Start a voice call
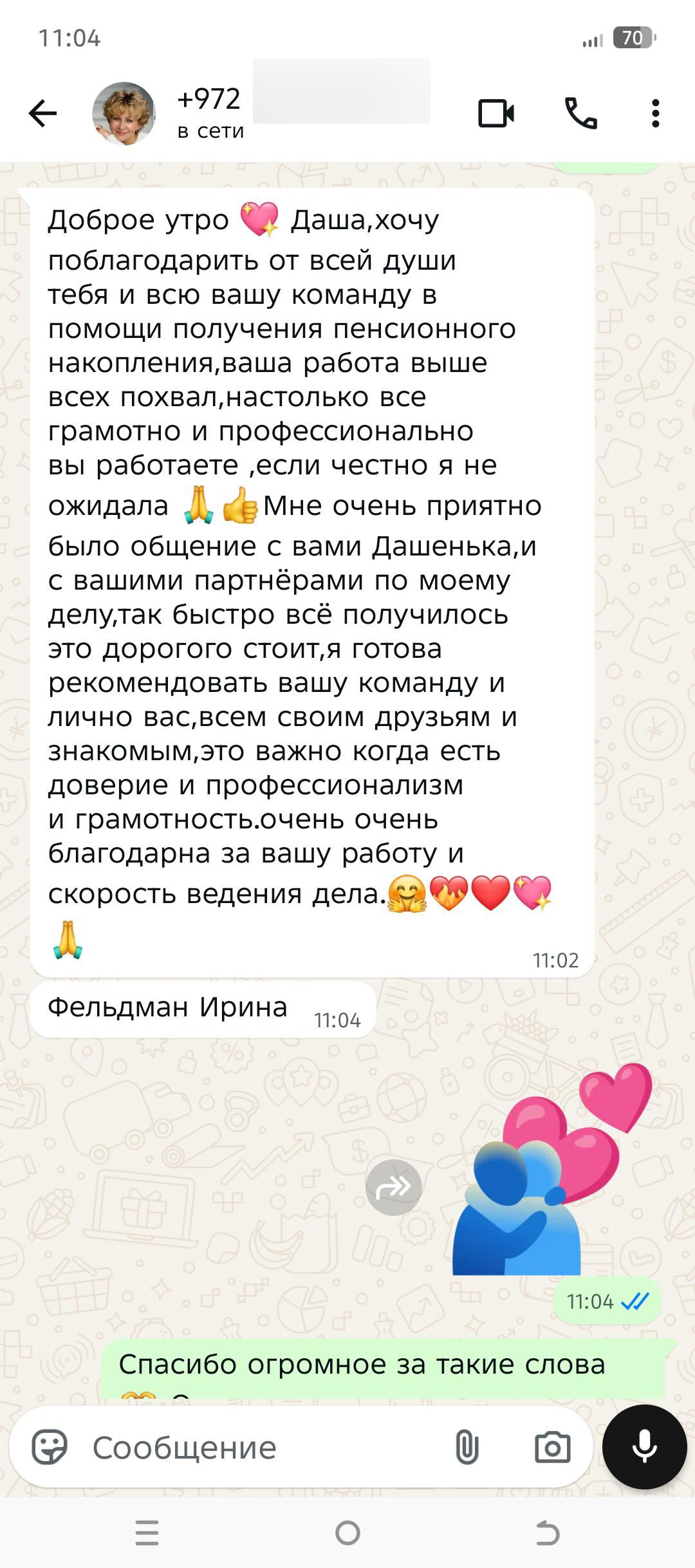 580,114
